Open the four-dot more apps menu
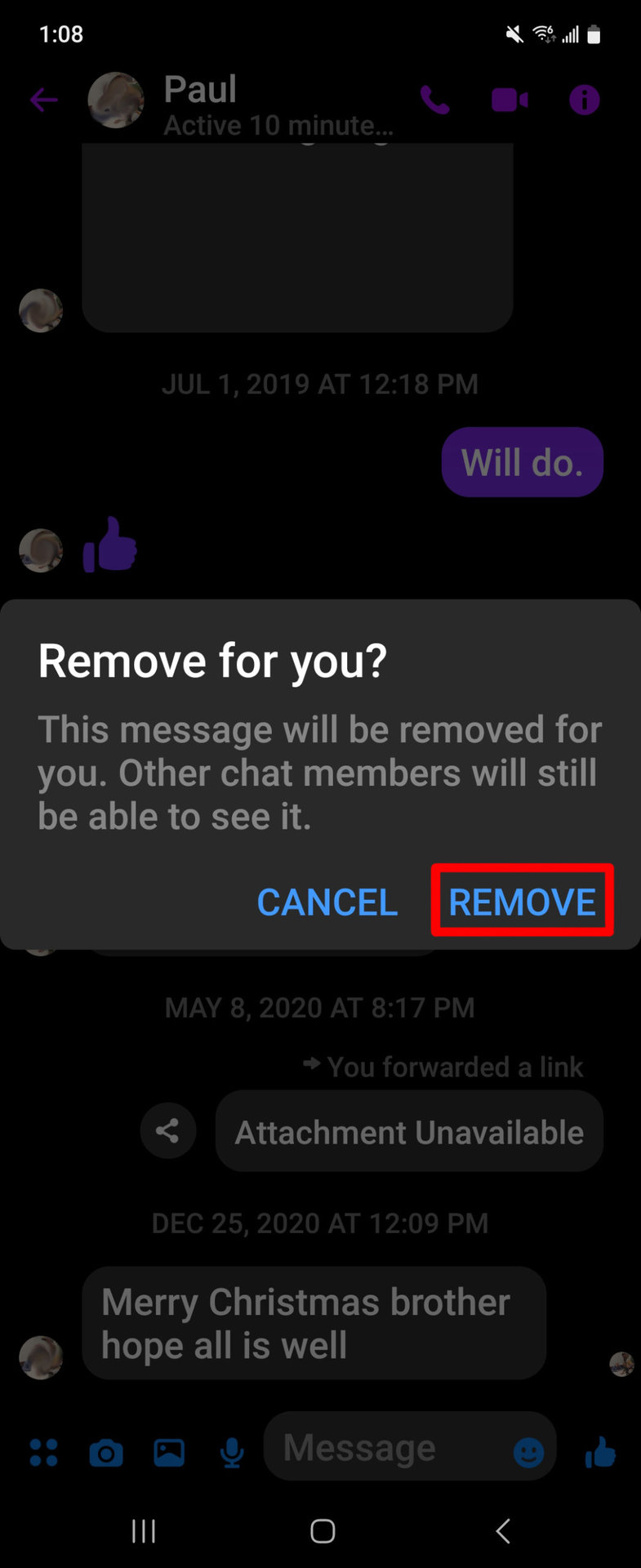This screenshot has width=641, height=1568. (x=44, y=1453)
